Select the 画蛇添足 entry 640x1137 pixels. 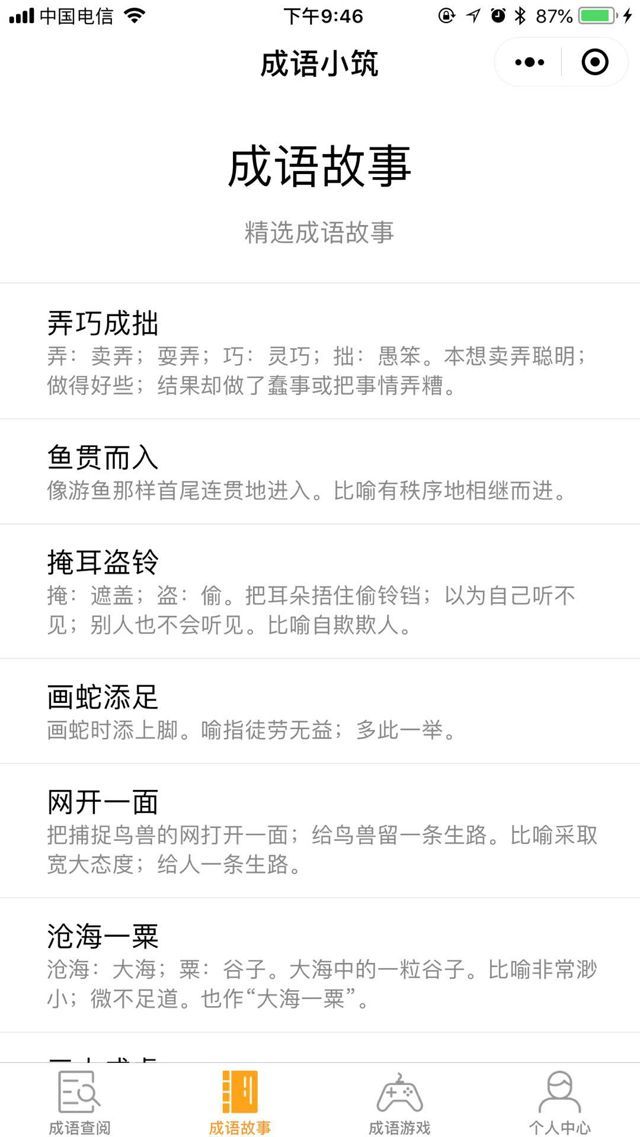(x=320, y=711)
